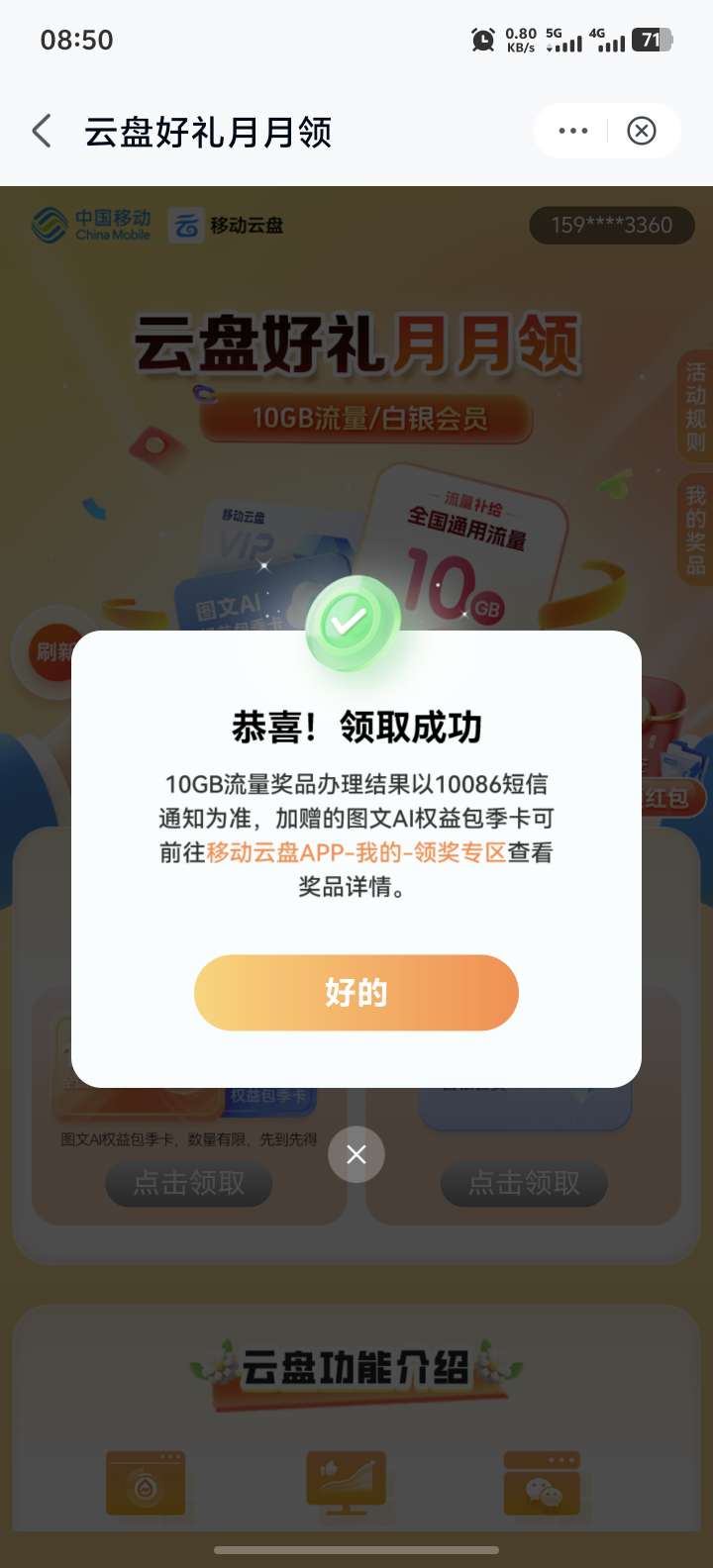Close the mini program with circled X
The height and width of the screenshot is (1568, 713).
click(x=642, y=131)
